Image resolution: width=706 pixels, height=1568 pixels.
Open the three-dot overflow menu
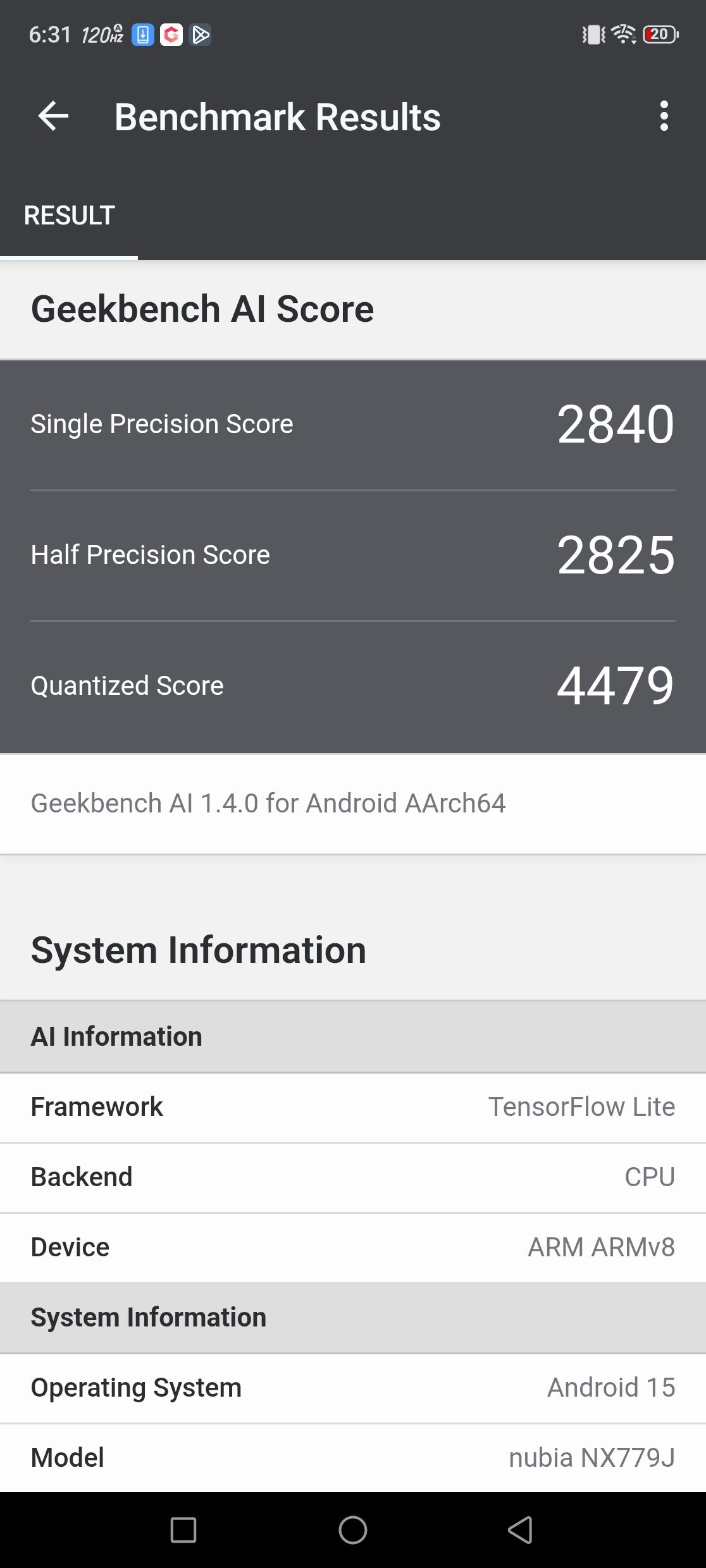pos(664,116)
